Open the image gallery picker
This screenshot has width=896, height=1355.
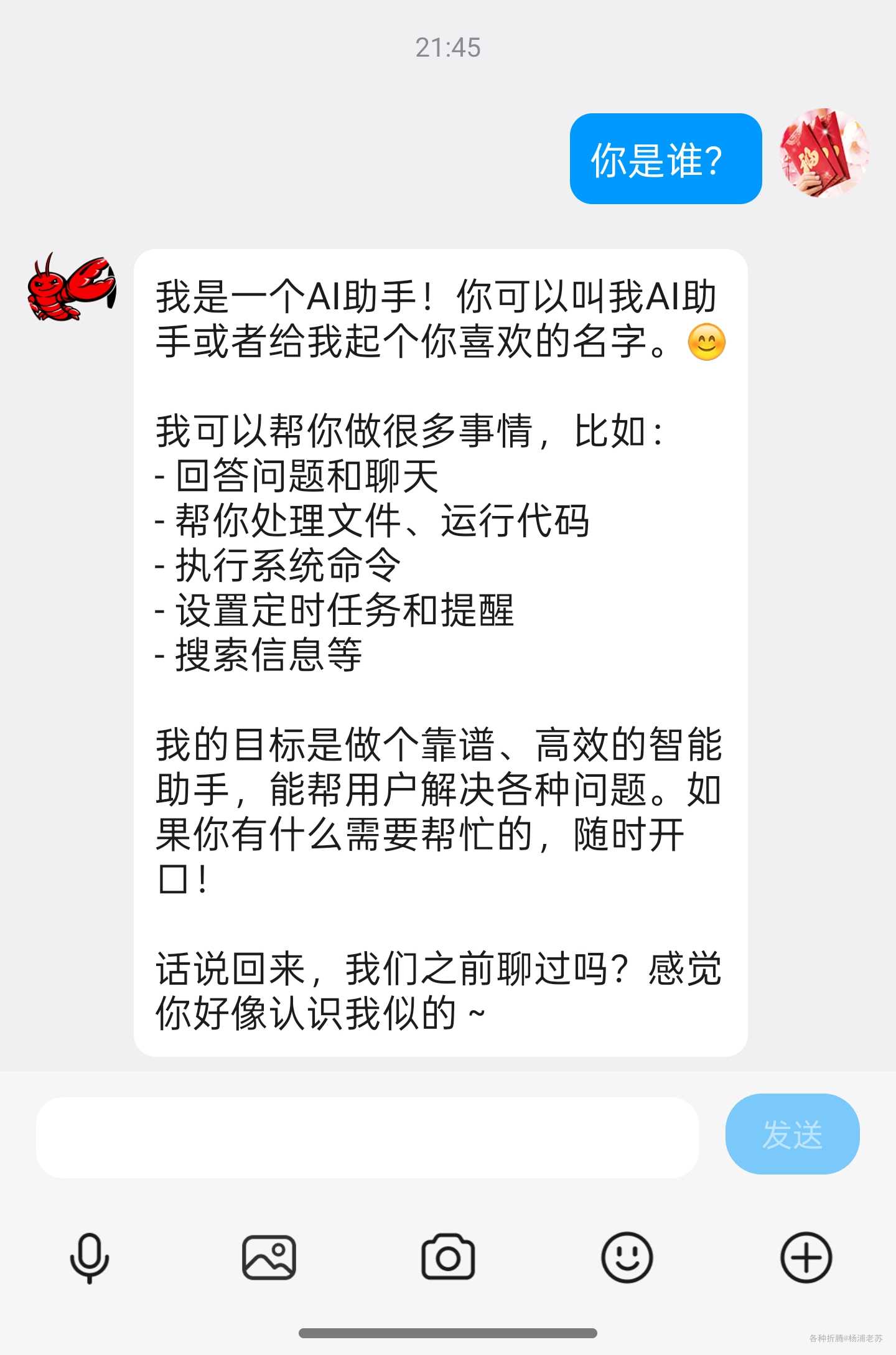click(269, 1257)
